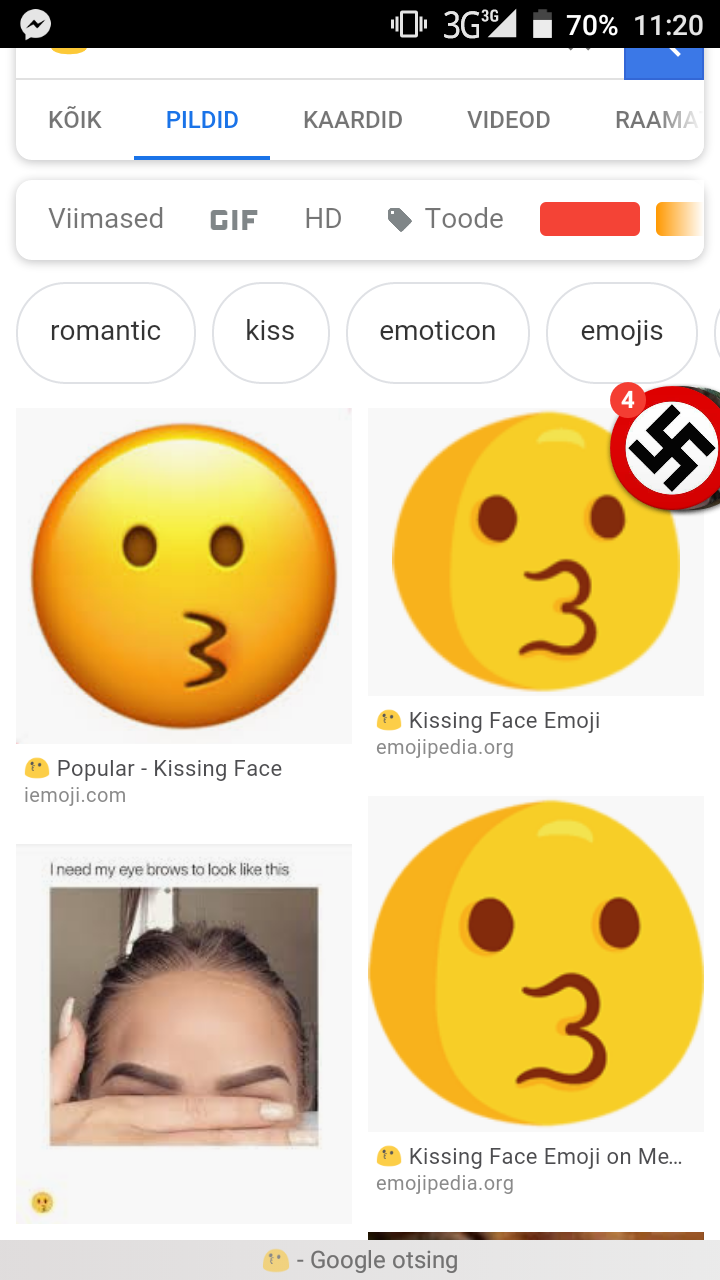This screenshot has height=1280, width=720.
Task: Select the Toode filter
Action: [445, 219]
